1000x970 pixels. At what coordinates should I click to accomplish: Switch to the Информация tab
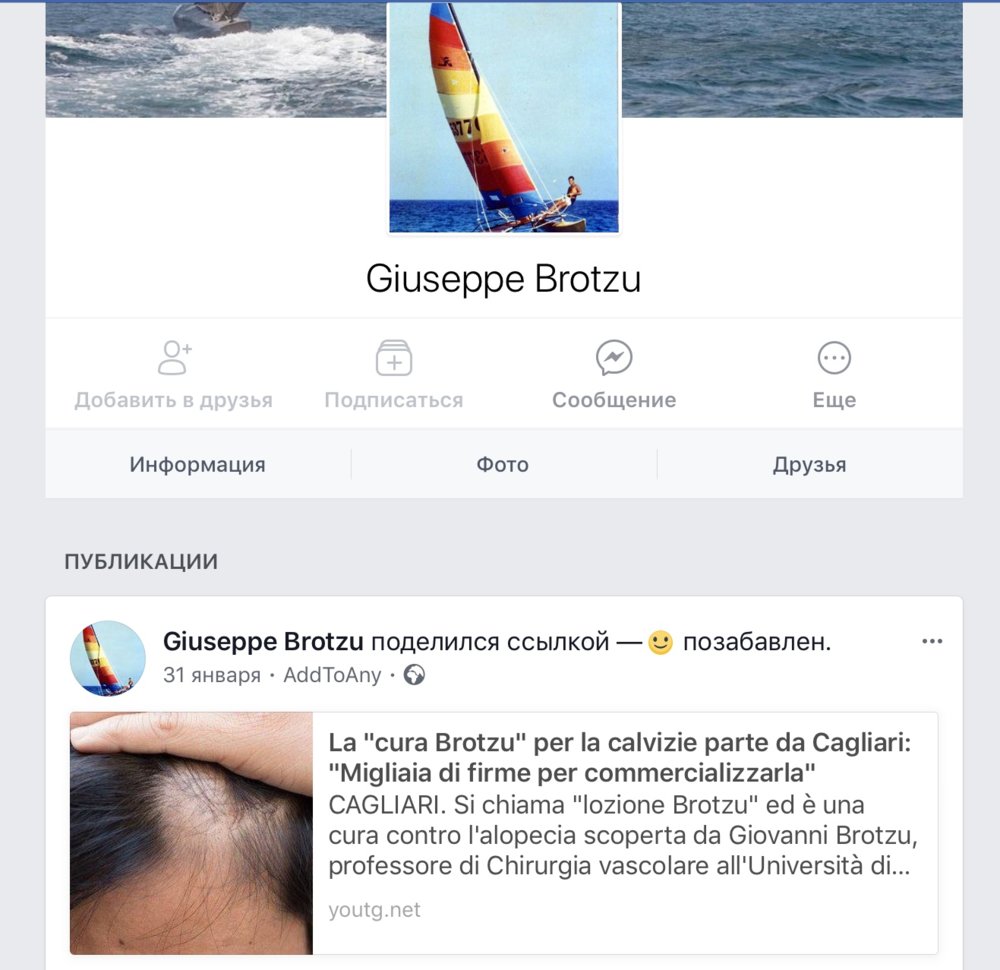coord(197,465)
